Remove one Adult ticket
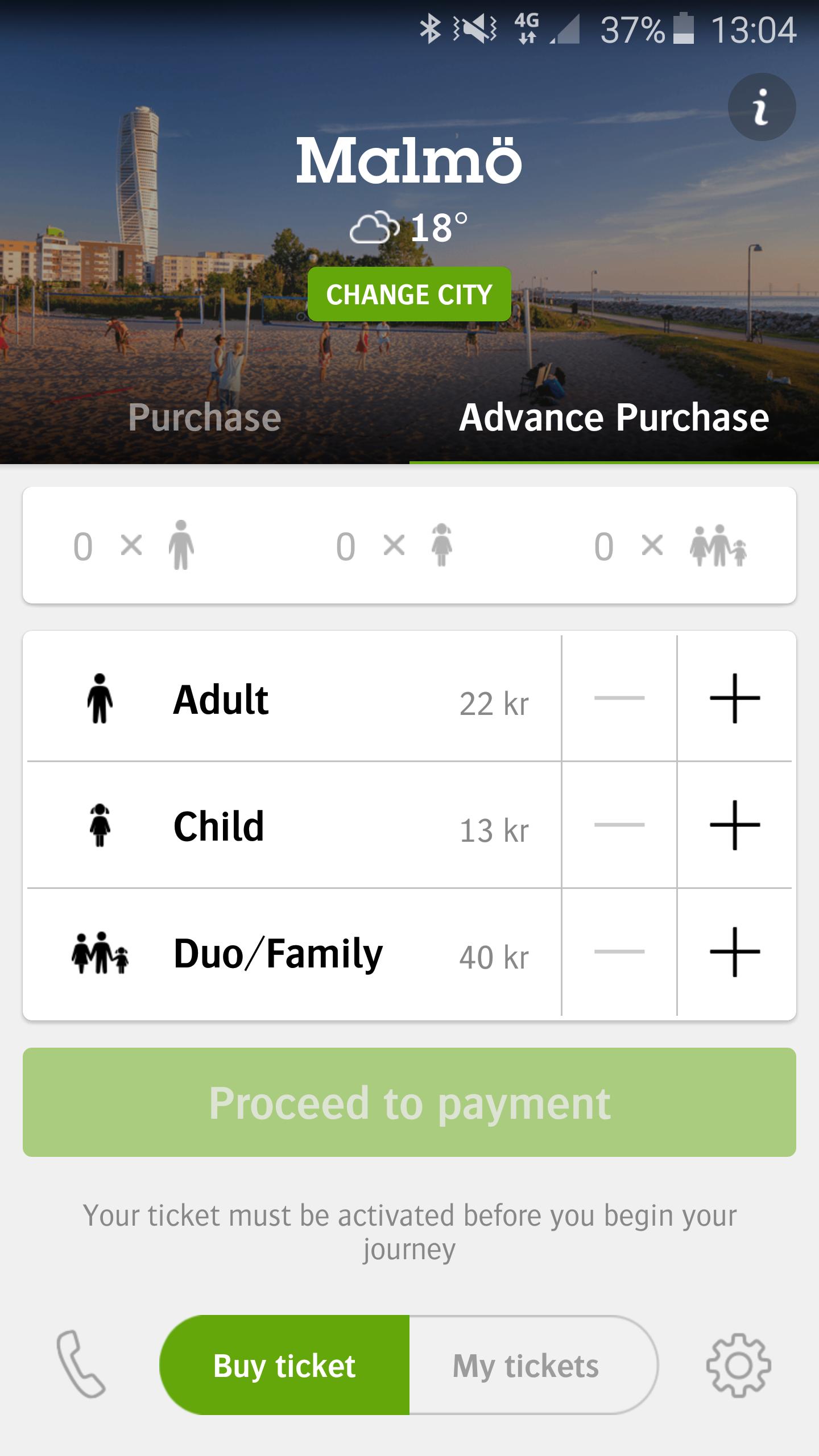The width and height of the screenshot is (819, 1456). tap(619, 698)
